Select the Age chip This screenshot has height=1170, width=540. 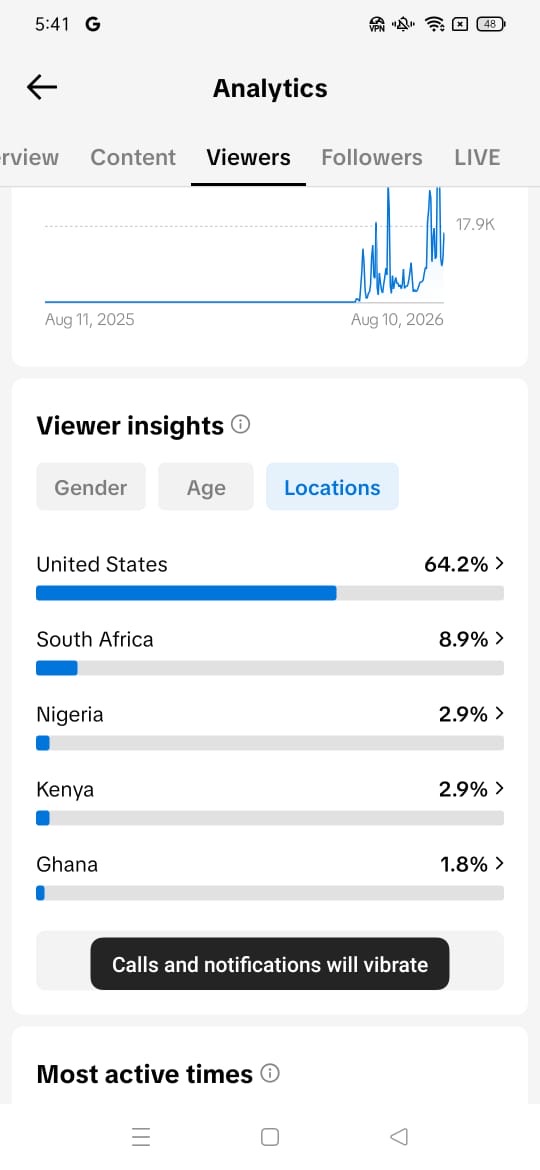[206, 487]
